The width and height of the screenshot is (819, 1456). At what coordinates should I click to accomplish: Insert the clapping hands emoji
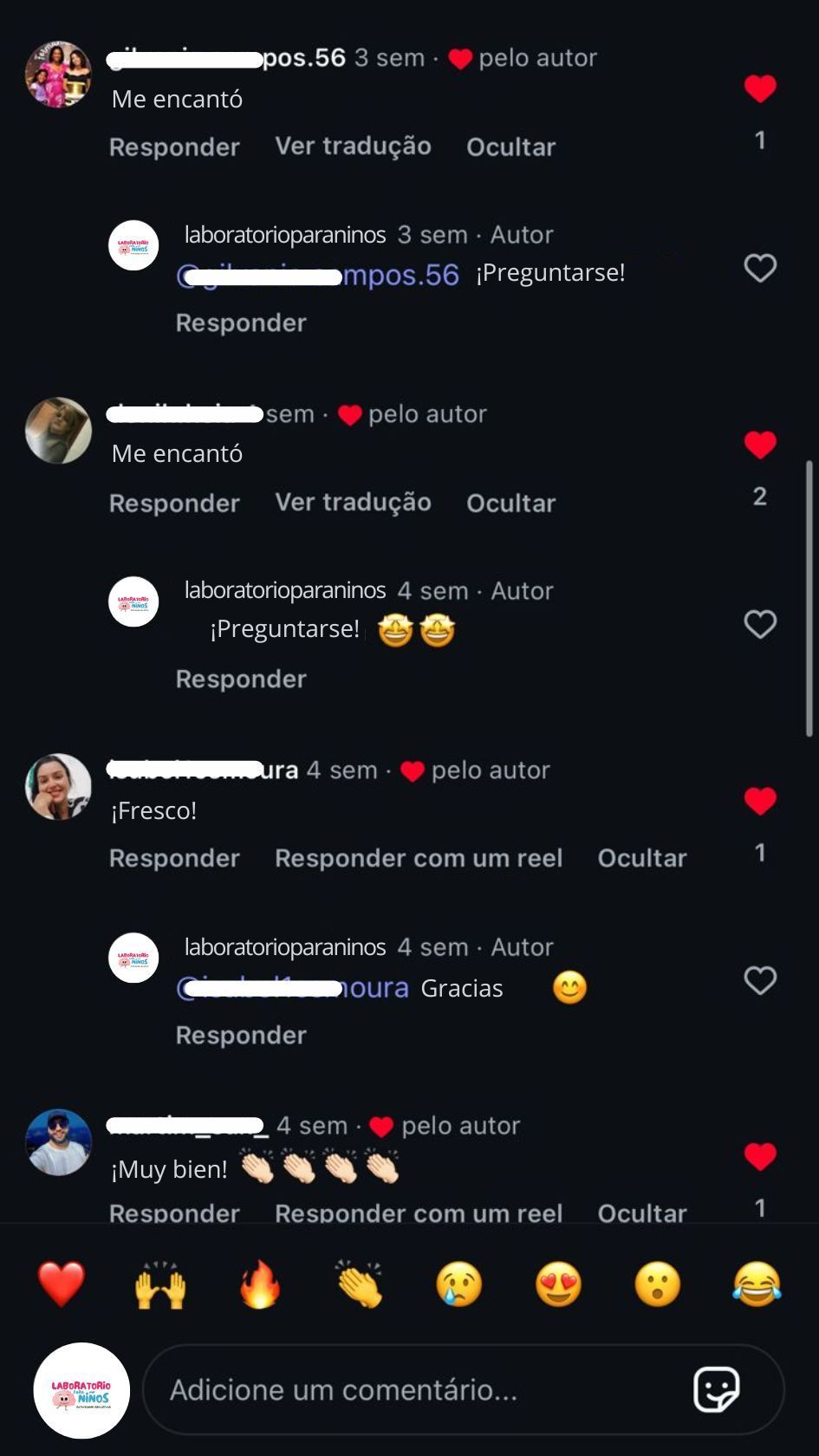tap(360, 1284)
